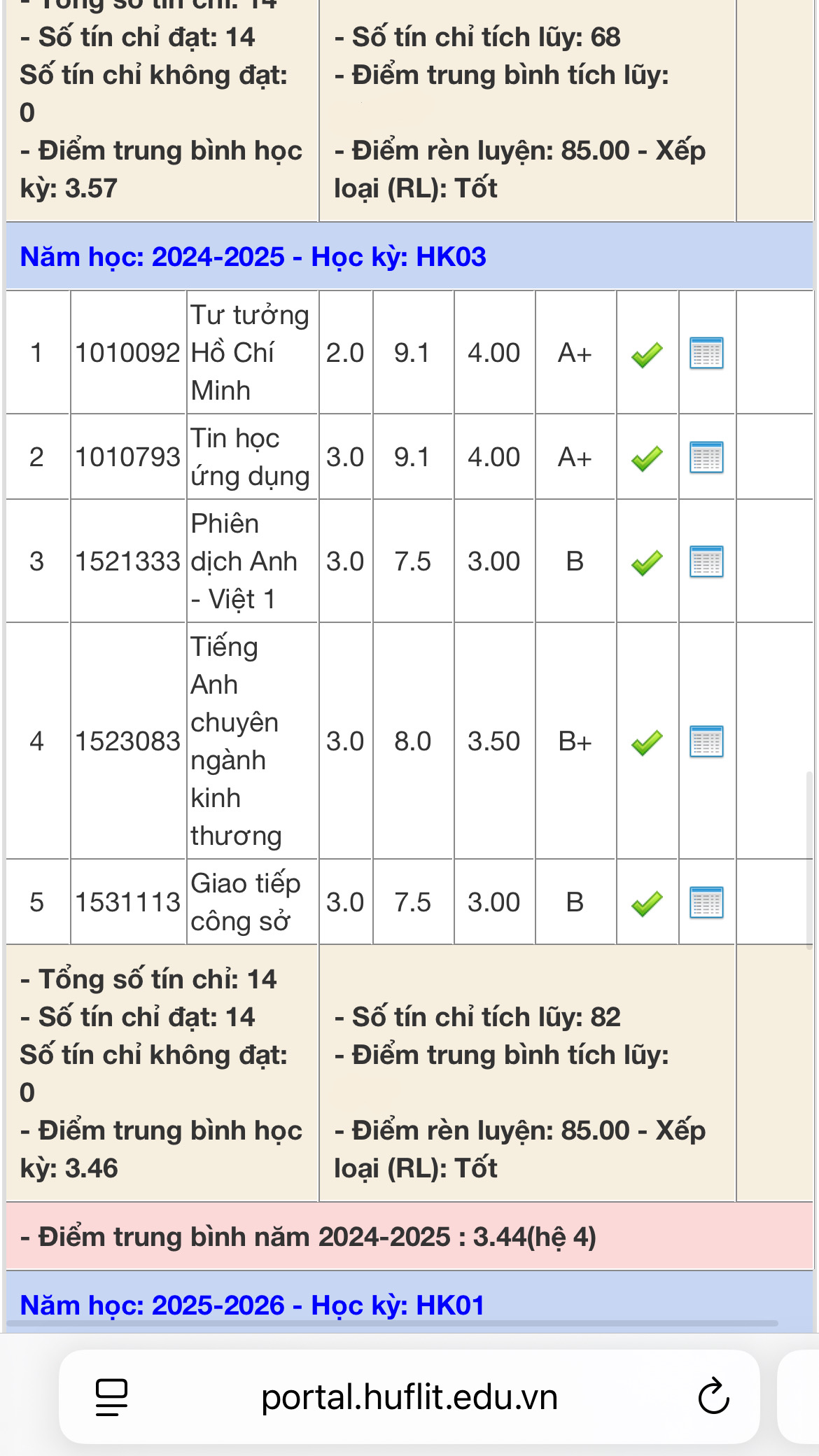819x1456 pixels.
Task: Open grade details for Tư tưởng Hồ Chí Minh
Action: (706, 353)
